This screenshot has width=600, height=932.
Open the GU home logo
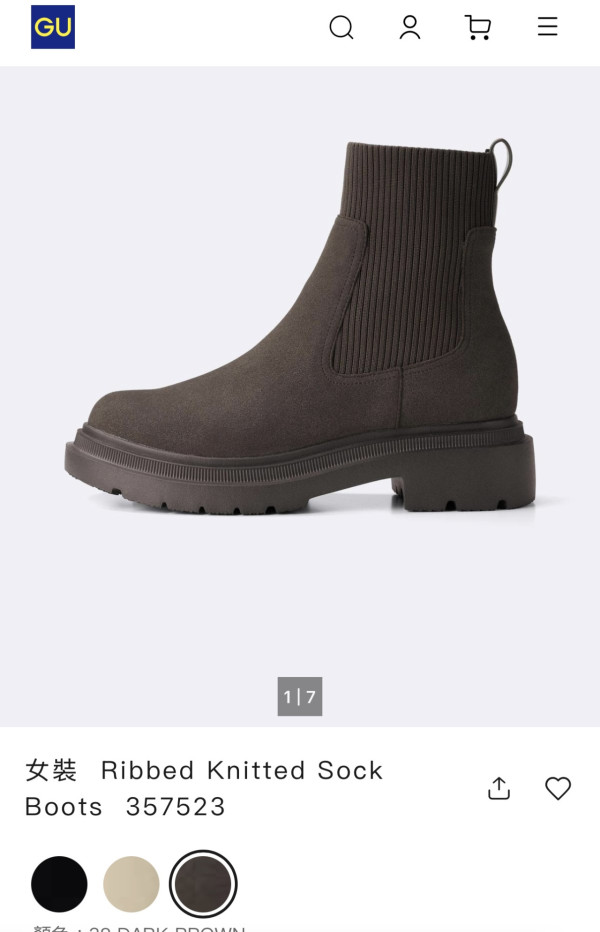point(53,27)
